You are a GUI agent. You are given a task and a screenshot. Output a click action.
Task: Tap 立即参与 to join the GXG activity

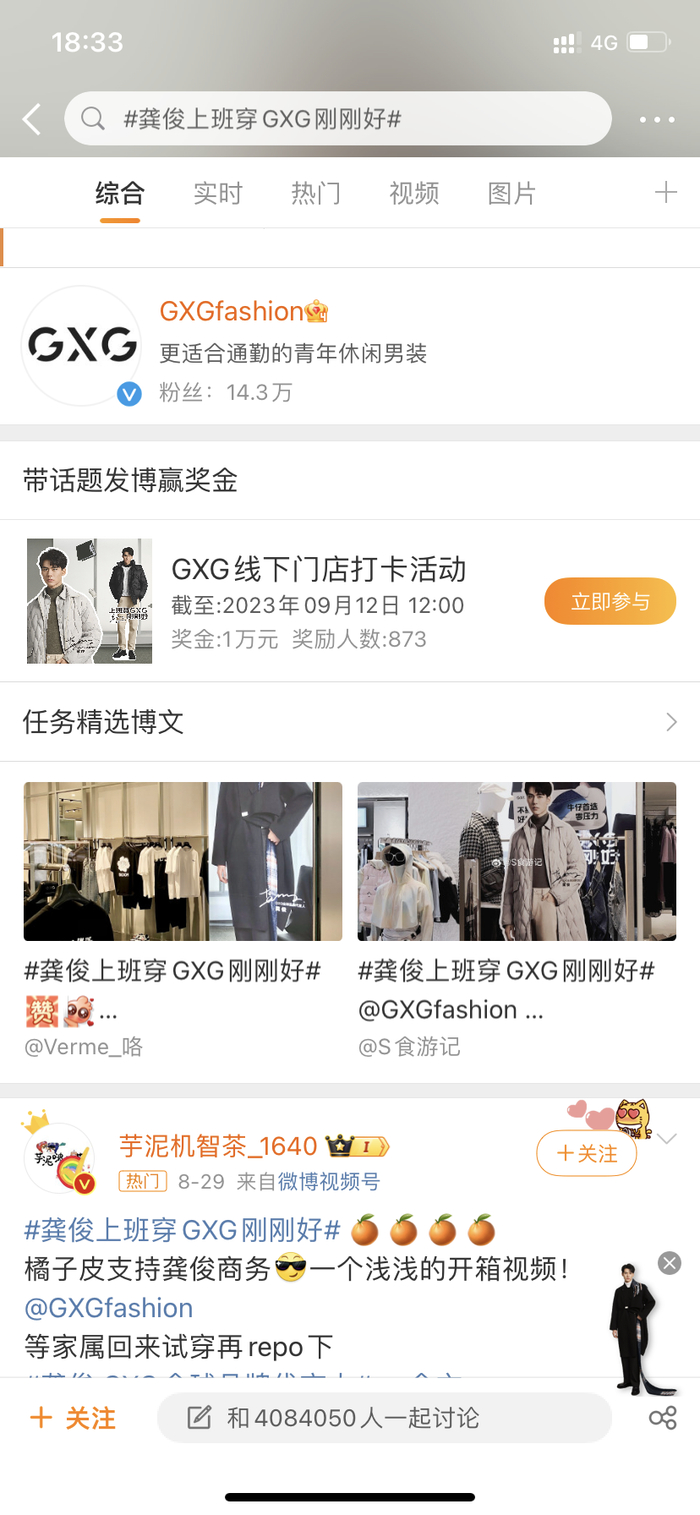point(610,602)
